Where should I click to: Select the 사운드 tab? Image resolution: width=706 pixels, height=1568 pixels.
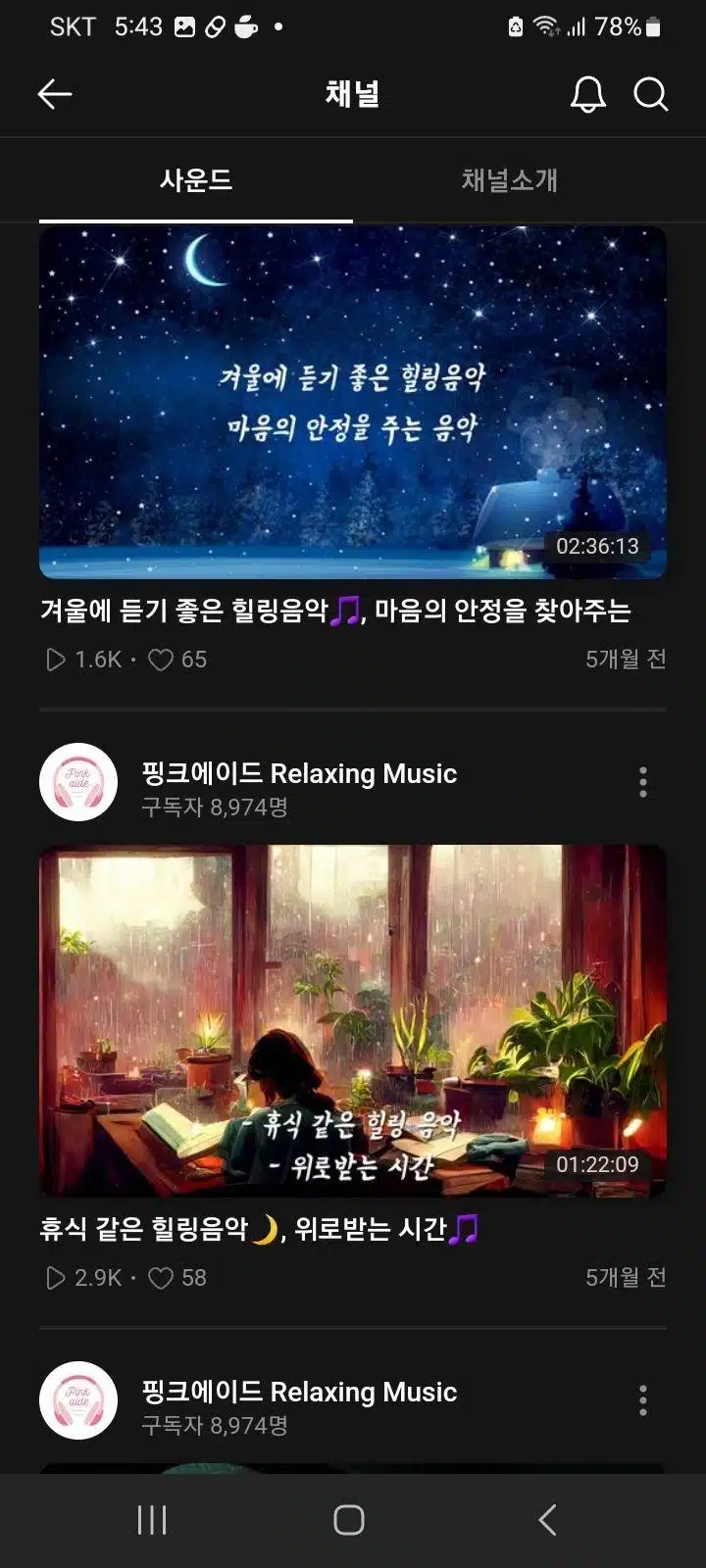(196, 180)
